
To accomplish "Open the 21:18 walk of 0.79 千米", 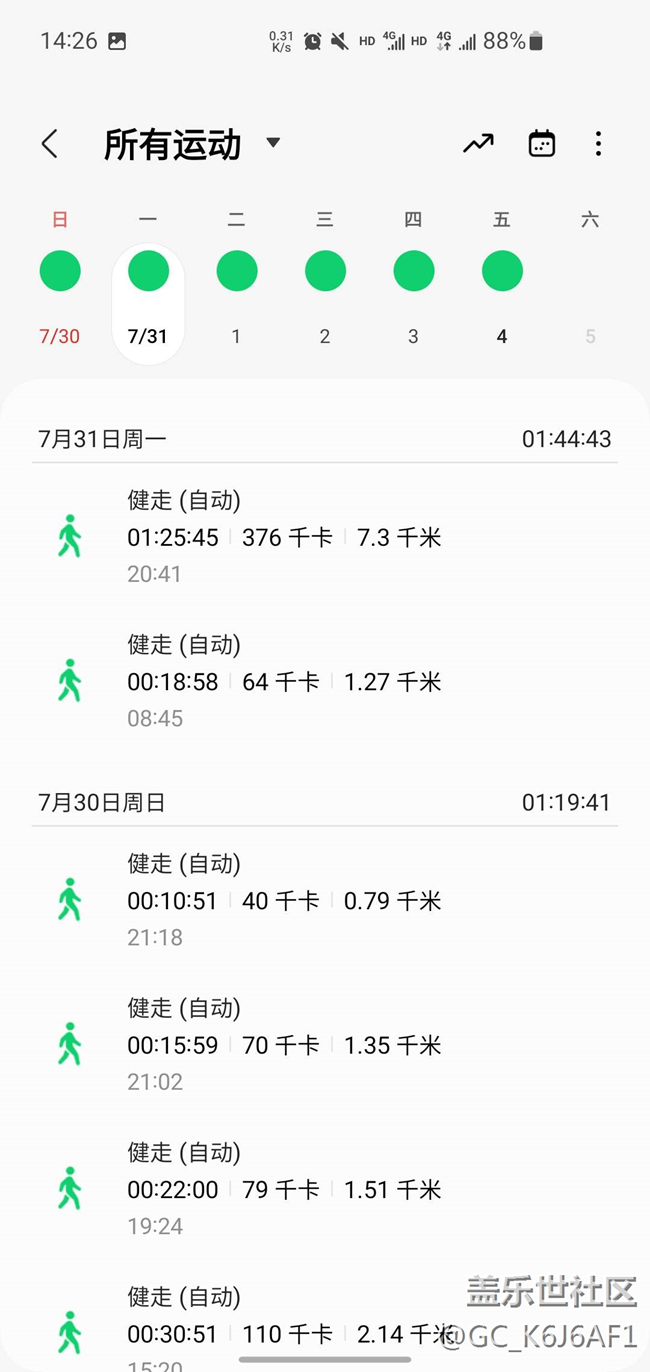I will 324,900.
